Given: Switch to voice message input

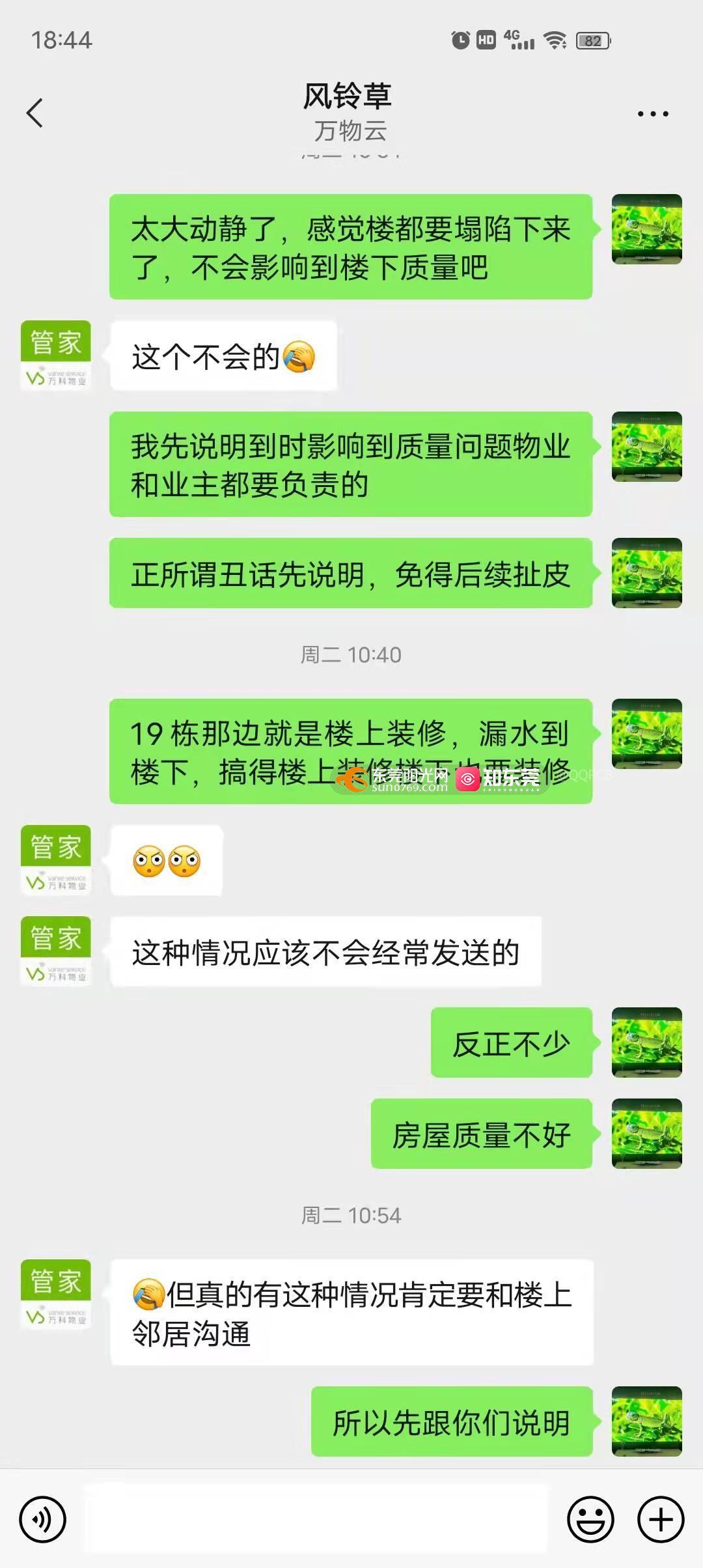Looking at the screenshot, I should pos(43,1520).
